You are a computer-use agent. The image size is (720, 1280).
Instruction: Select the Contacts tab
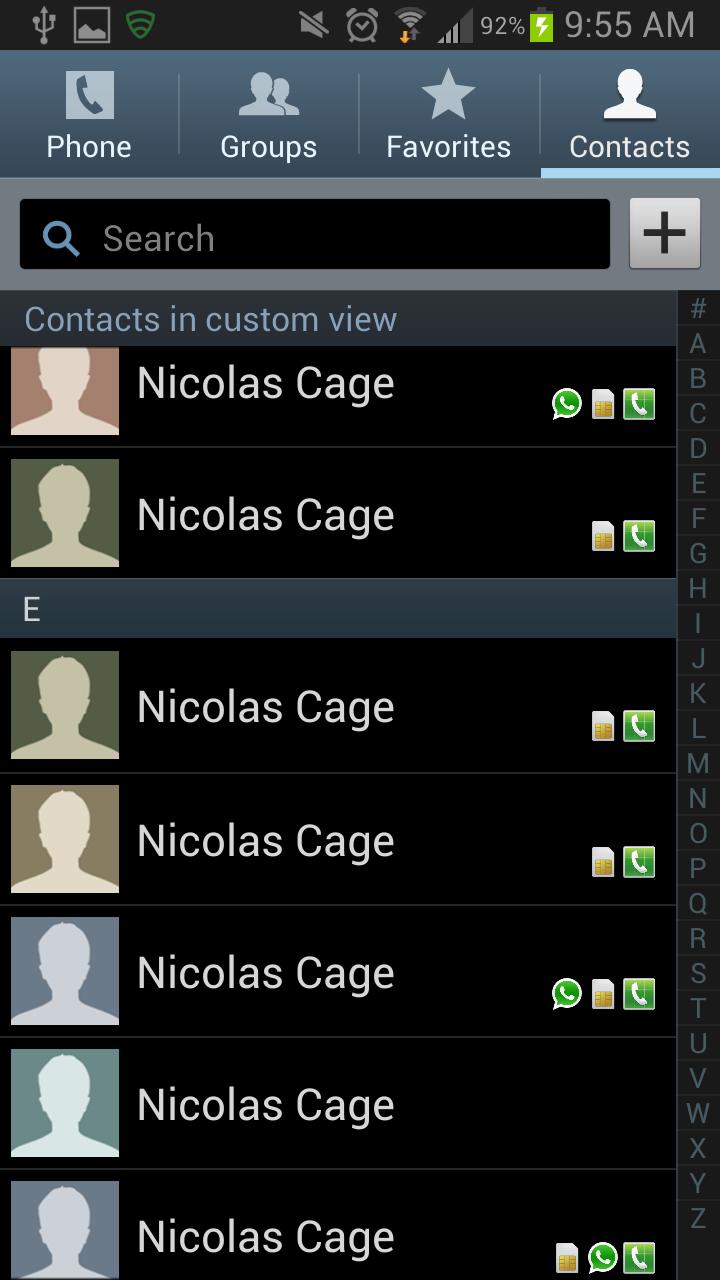[x=629, y=115]
